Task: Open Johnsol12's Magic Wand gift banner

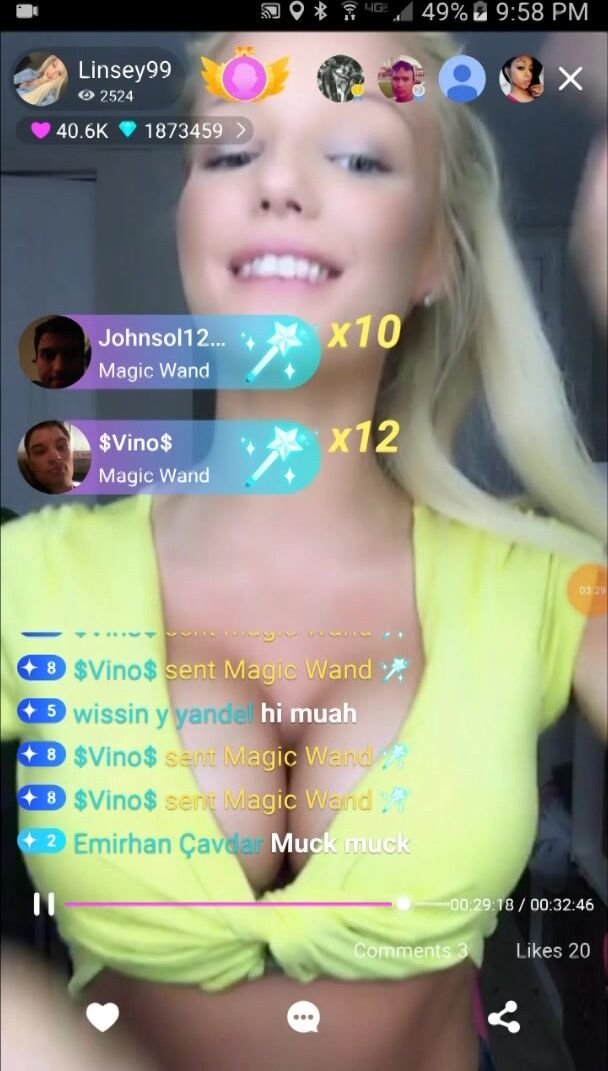Action: point(168,352)
